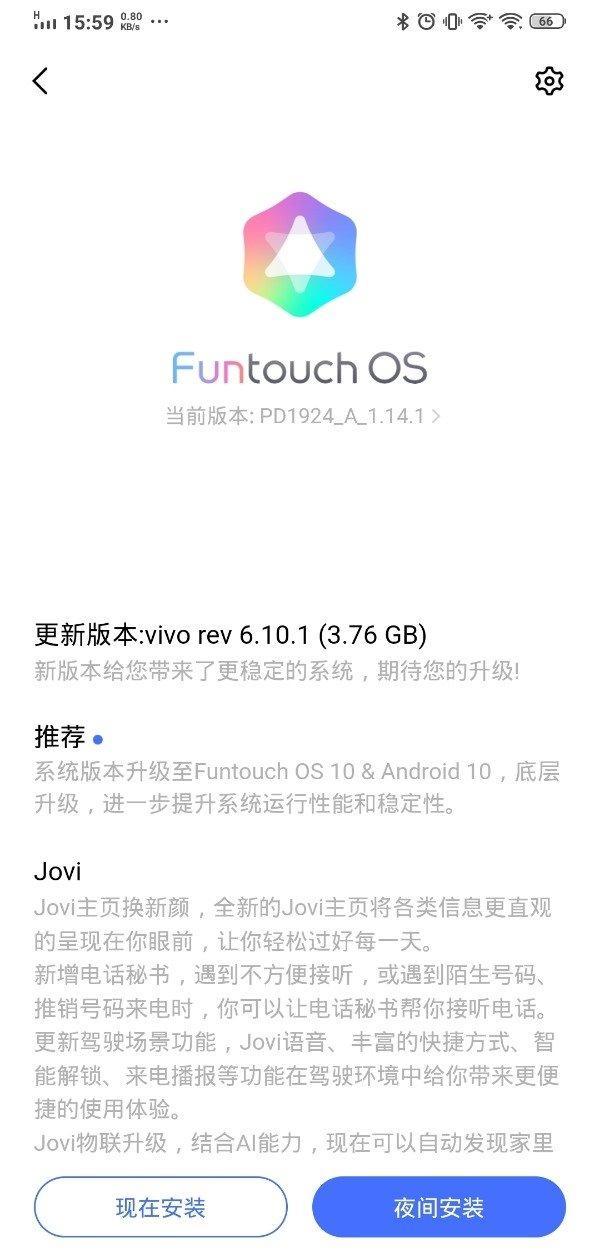Image resolution: width=600 pixels, height=1253 pixels.
Task: Open current version PD1924_A_1.14.1 details
Action: coord(303,415)
